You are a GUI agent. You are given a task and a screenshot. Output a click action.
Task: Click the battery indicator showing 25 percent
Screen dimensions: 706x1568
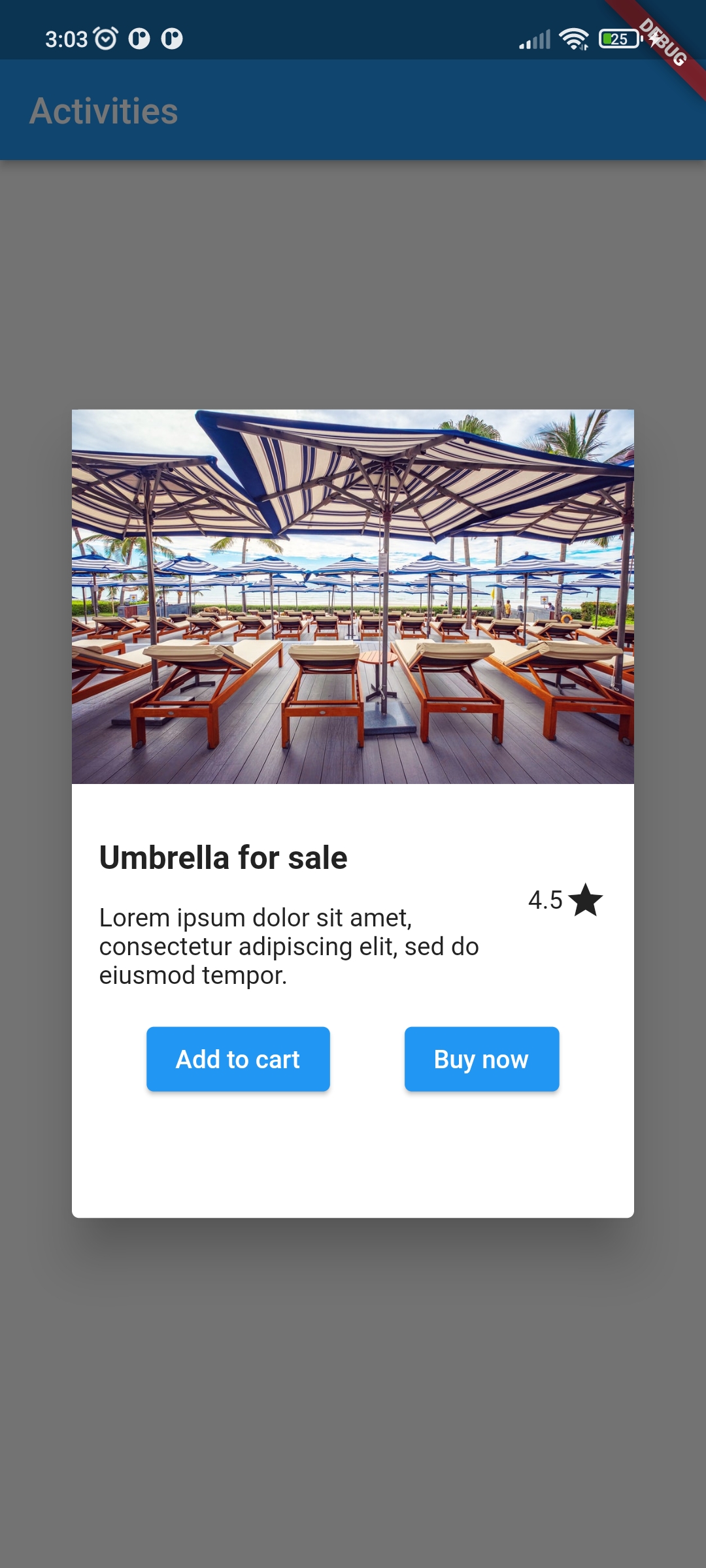(617, 41)
